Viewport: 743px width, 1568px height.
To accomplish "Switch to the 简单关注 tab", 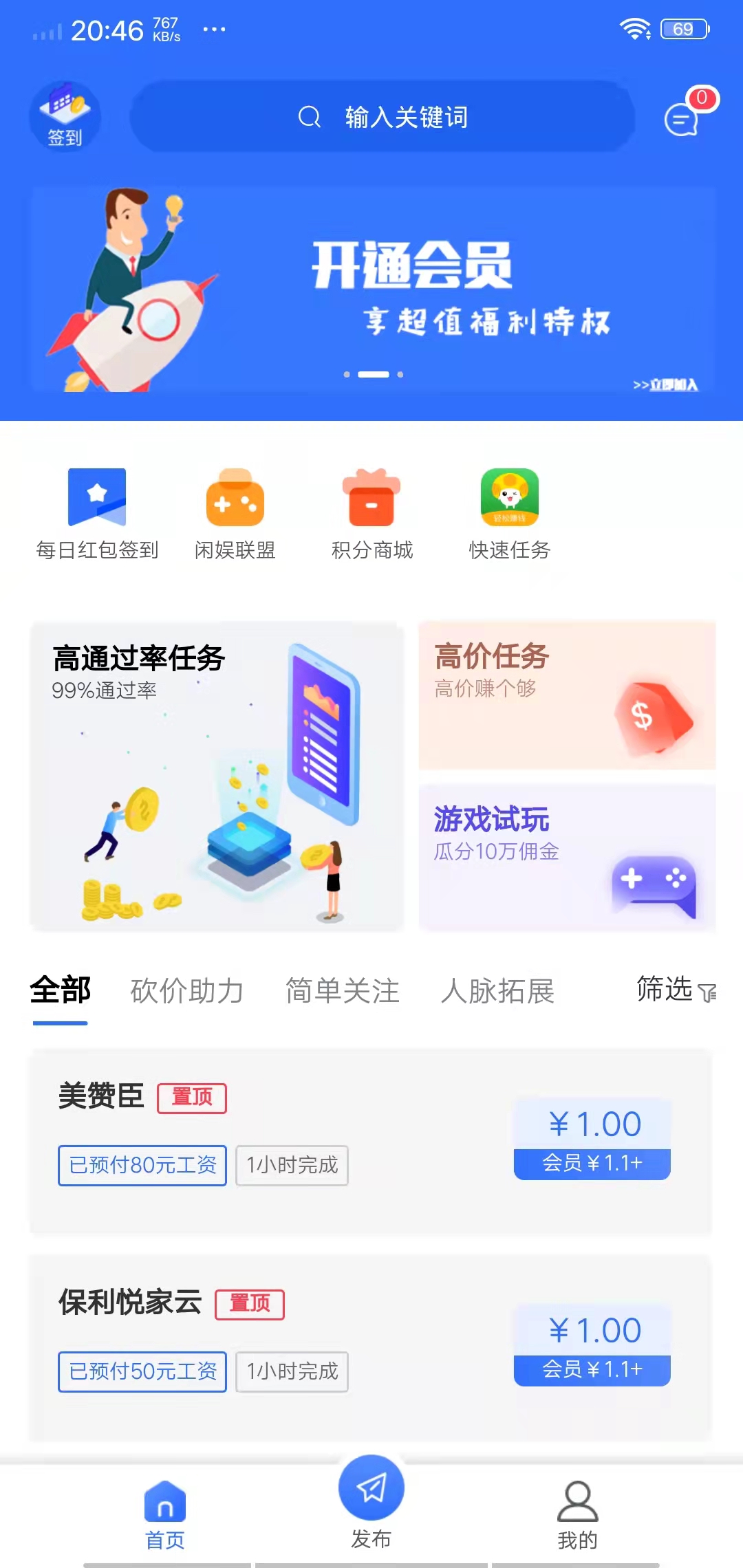I will 342,990.
